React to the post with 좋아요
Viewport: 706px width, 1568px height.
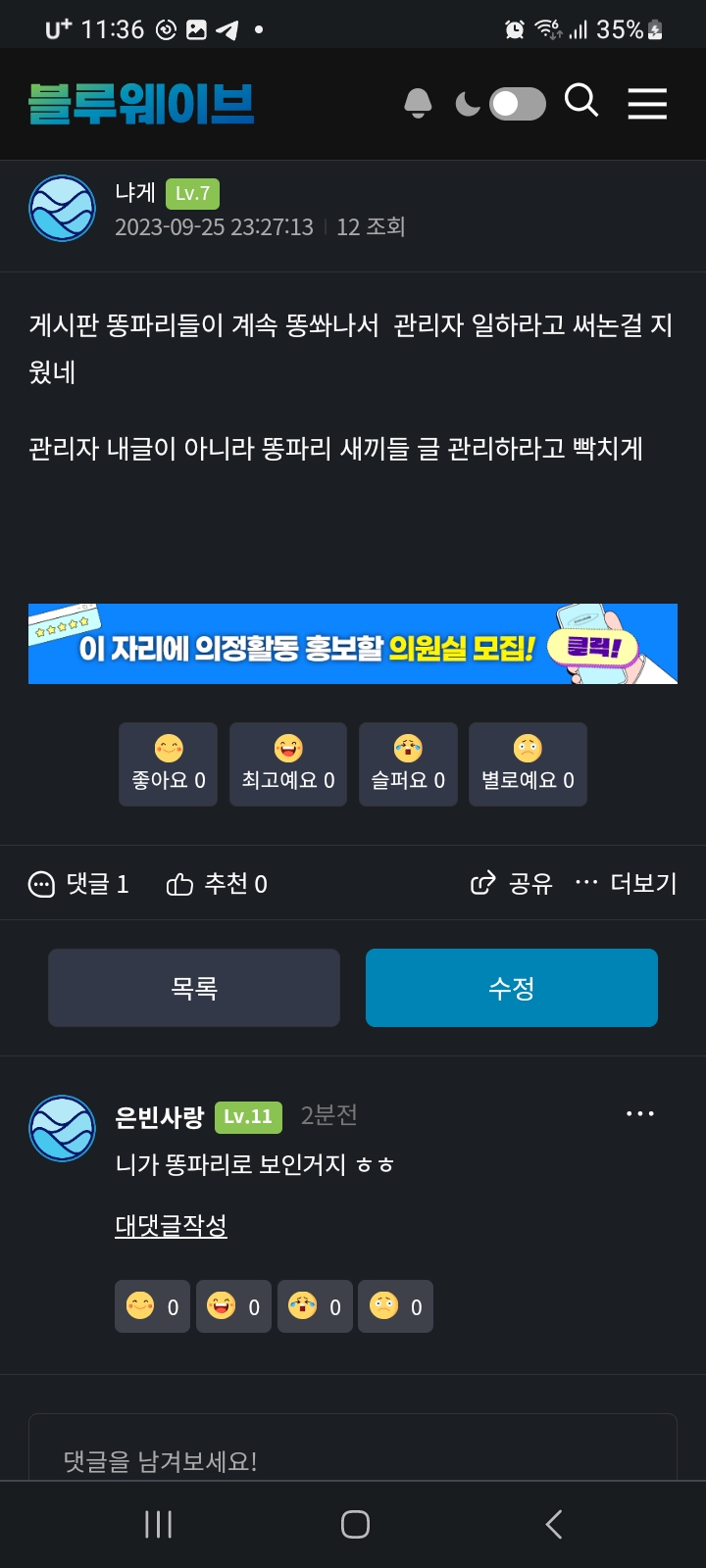coord(169,764)
